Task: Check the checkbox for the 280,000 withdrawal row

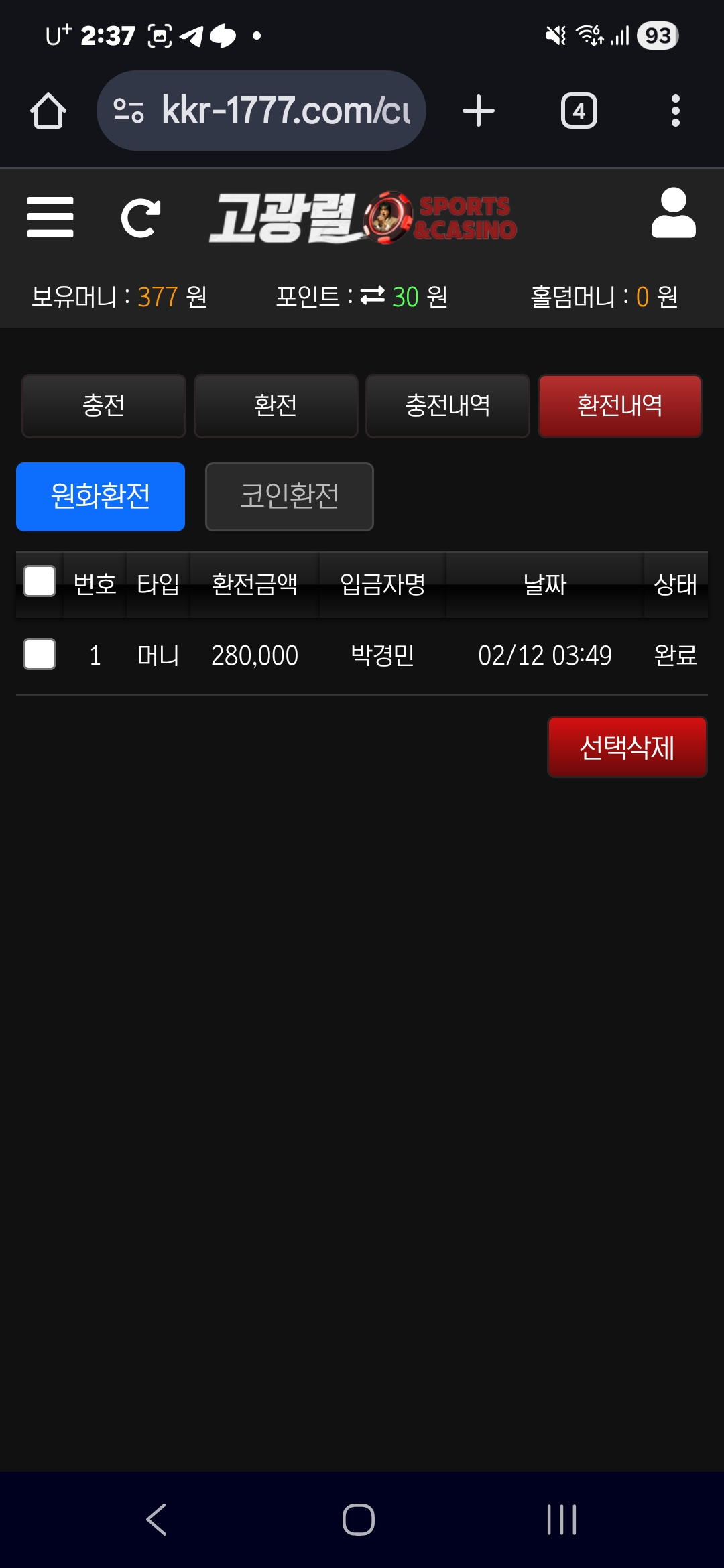Action: click(38, 655)
